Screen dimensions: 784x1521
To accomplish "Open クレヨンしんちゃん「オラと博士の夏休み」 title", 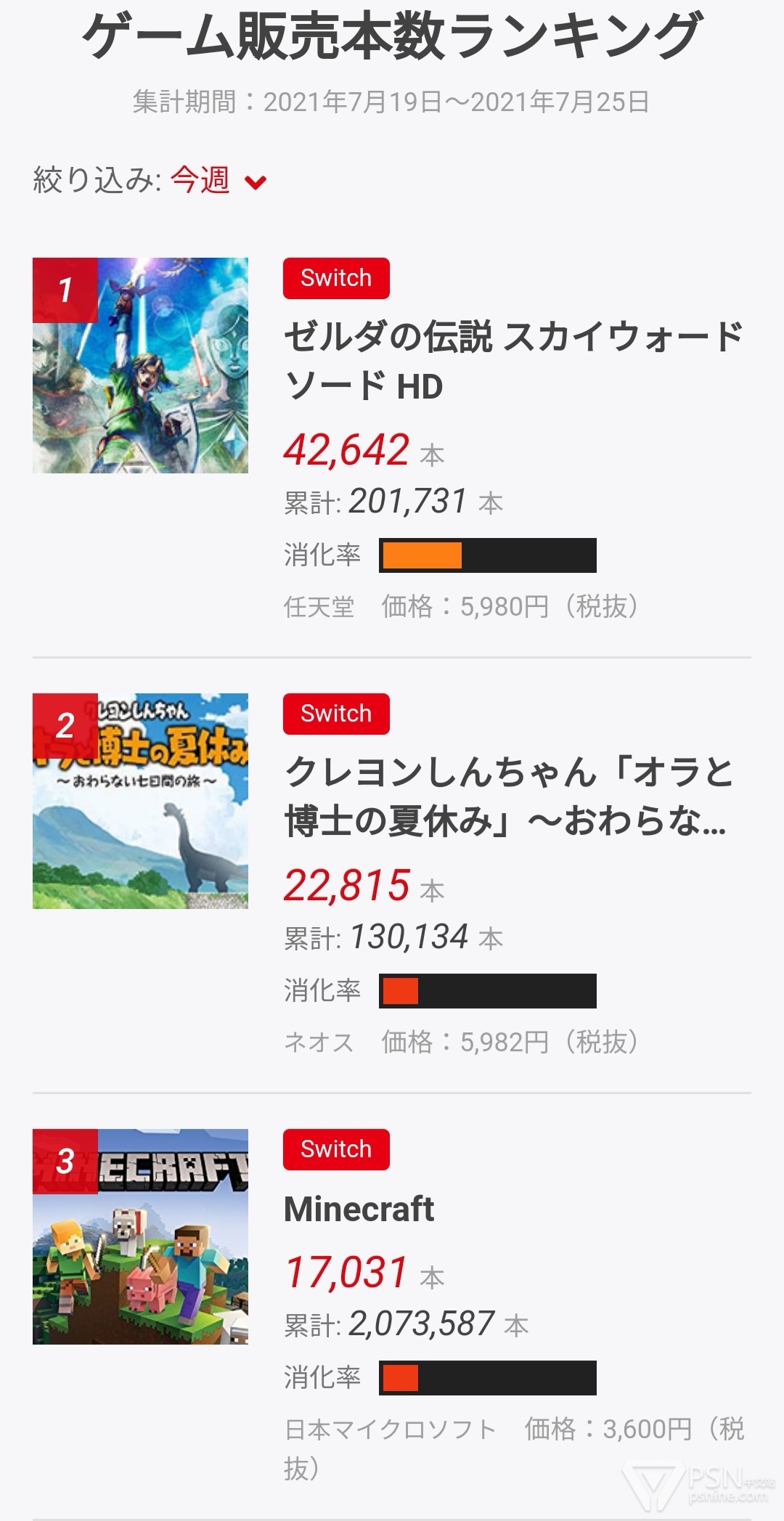I will point(508,796).
